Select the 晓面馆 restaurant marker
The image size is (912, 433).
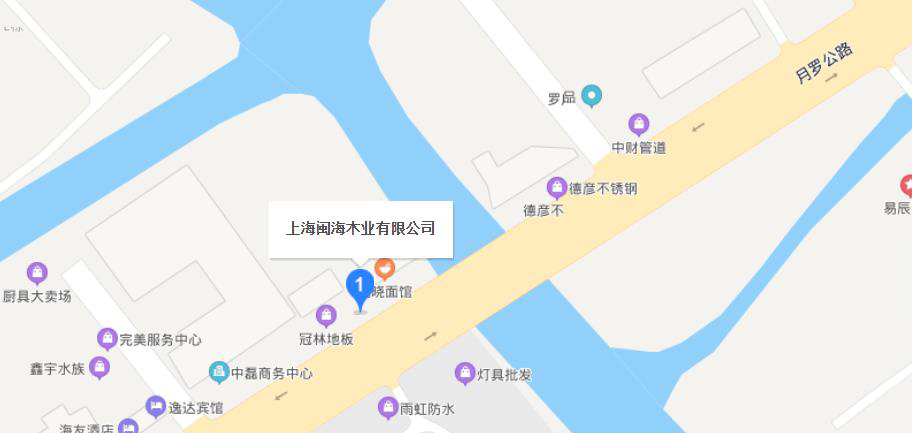385,269
